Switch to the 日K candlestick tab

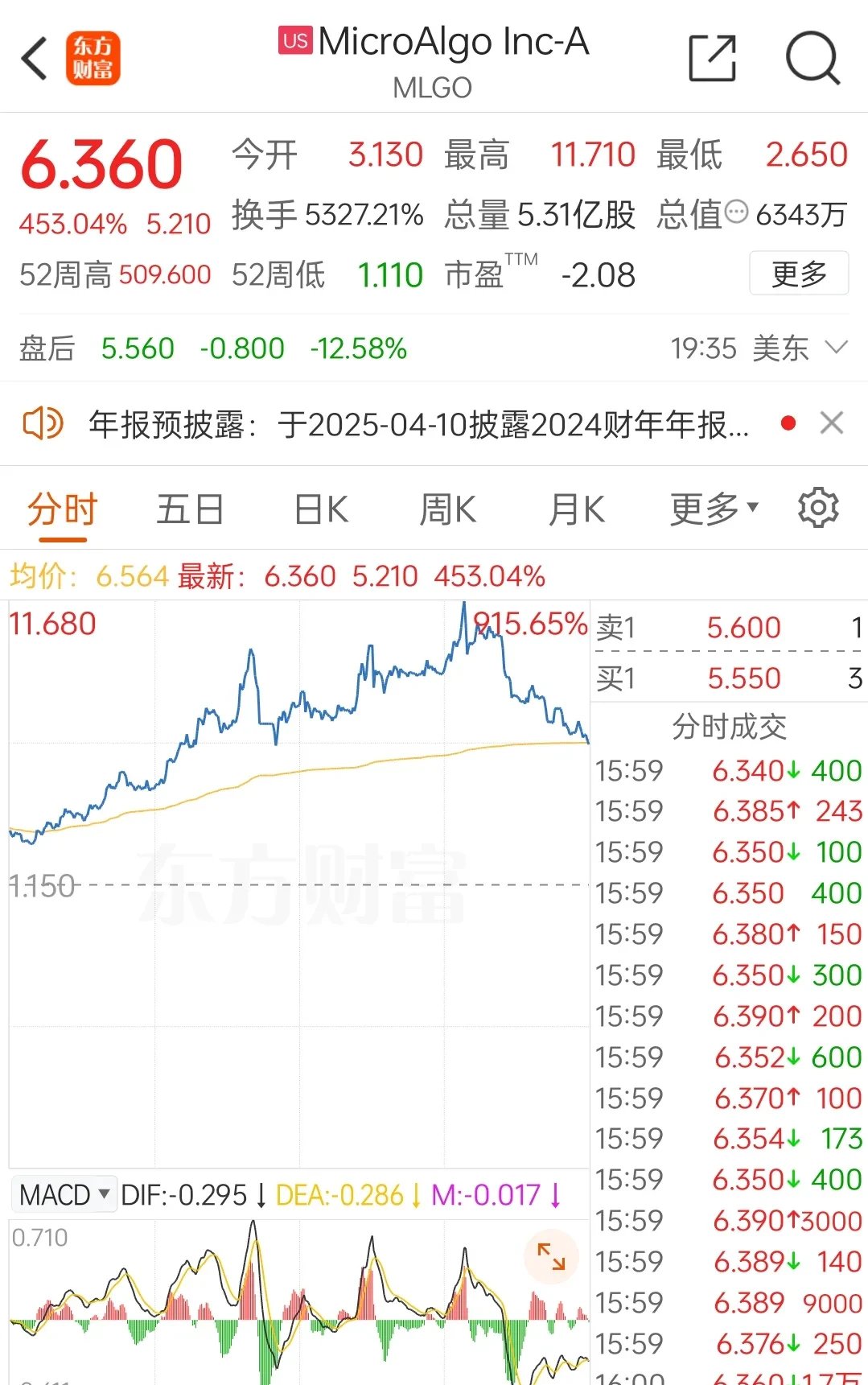(x=319, y=508)
